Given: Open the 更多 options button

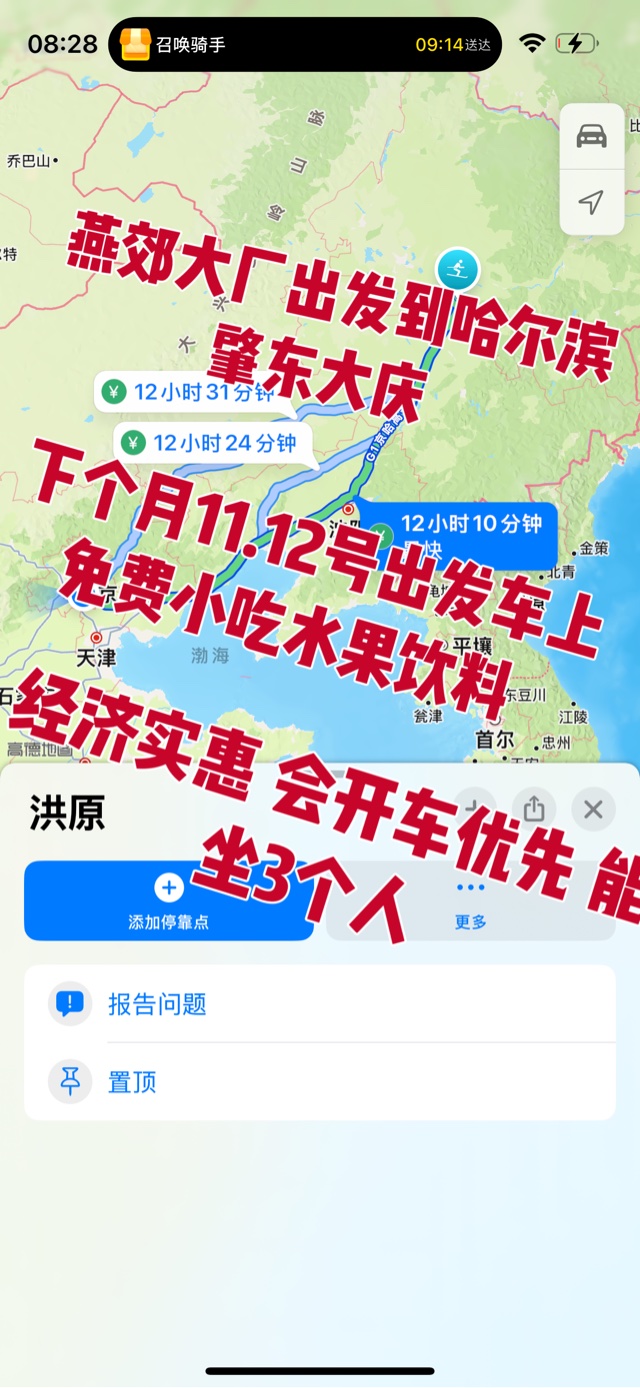Looking at the screenshot, I should click(470, 902).
